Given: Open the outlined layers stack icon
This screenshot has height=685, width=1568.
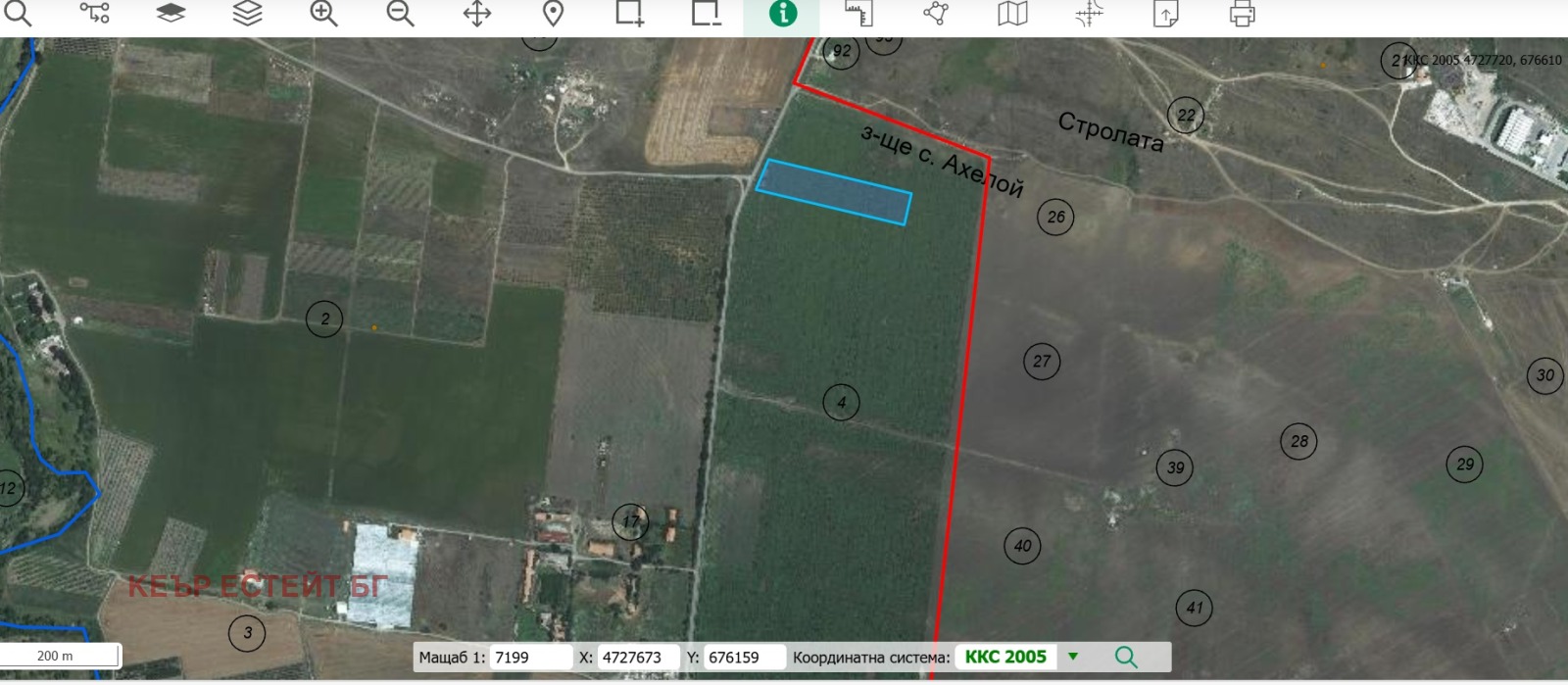Looking at the screenshot, I should pyautogui.click(x=248, y=13).
